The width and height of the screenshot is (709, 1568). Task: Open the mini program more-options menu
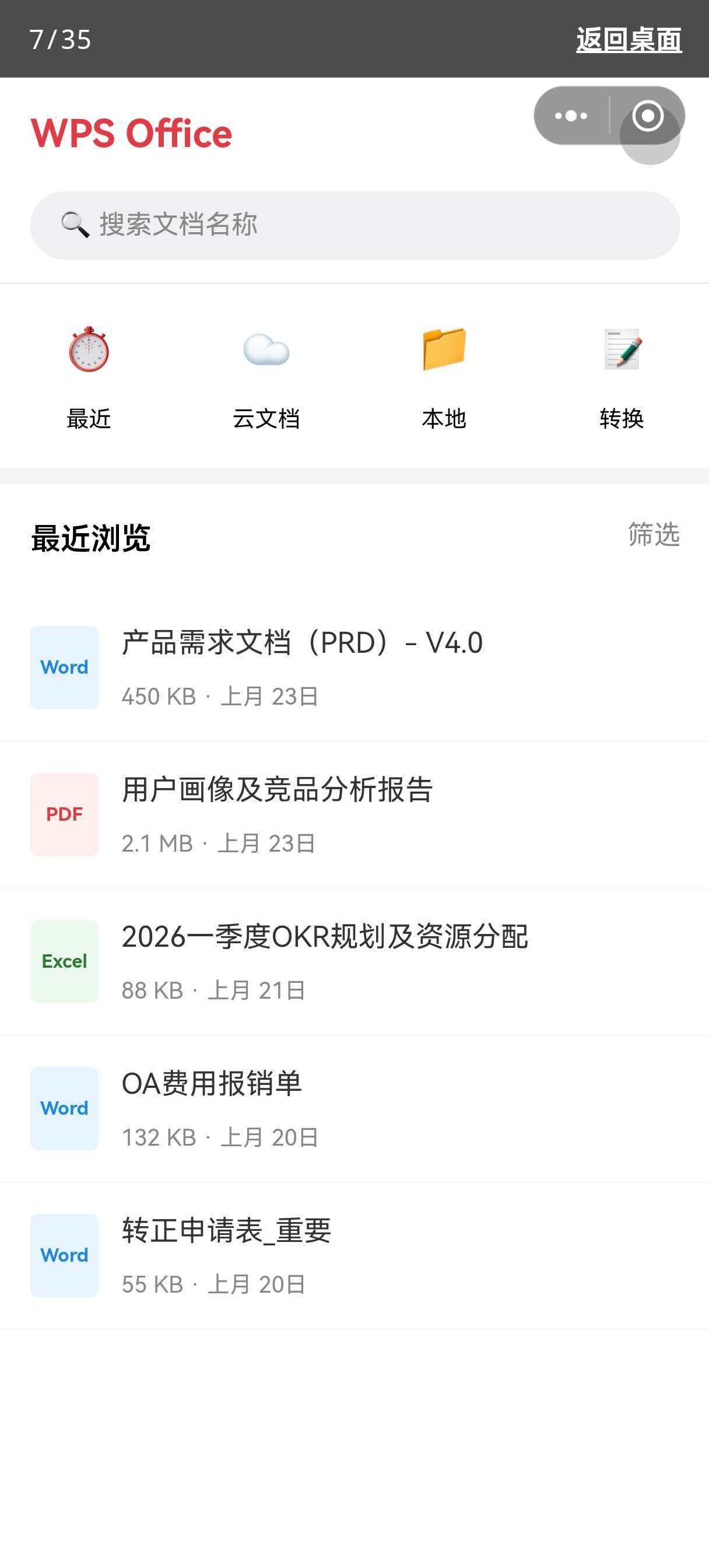point(571,116)
